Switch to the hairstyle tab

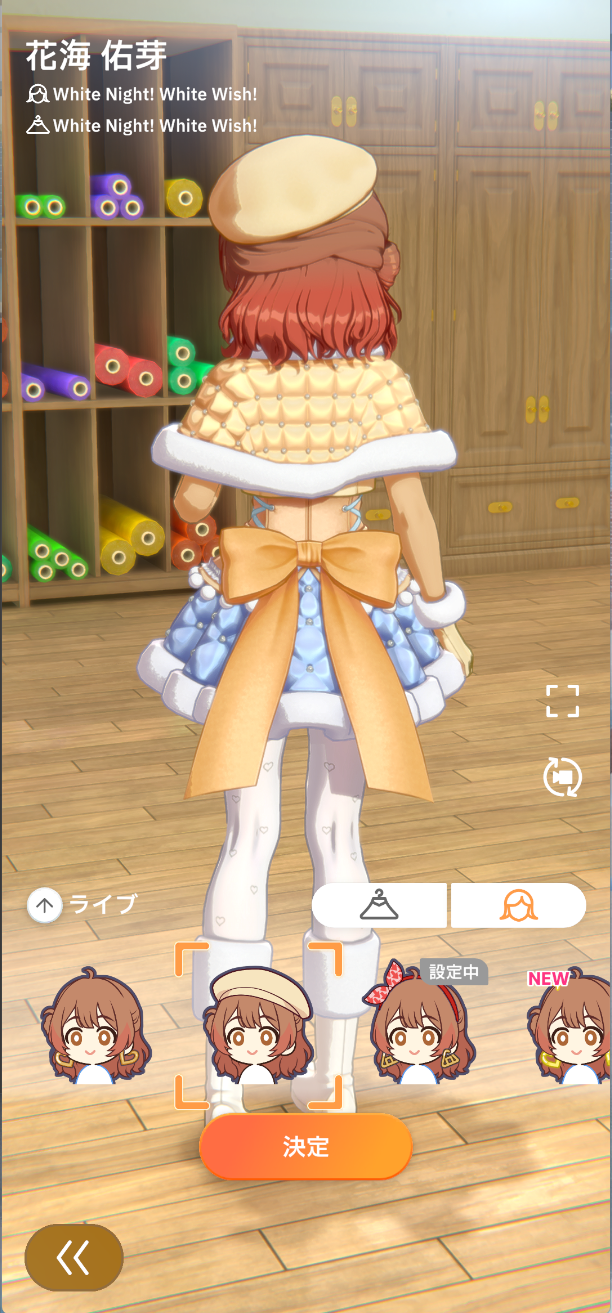pyautogui.click(x=518, y=905)
